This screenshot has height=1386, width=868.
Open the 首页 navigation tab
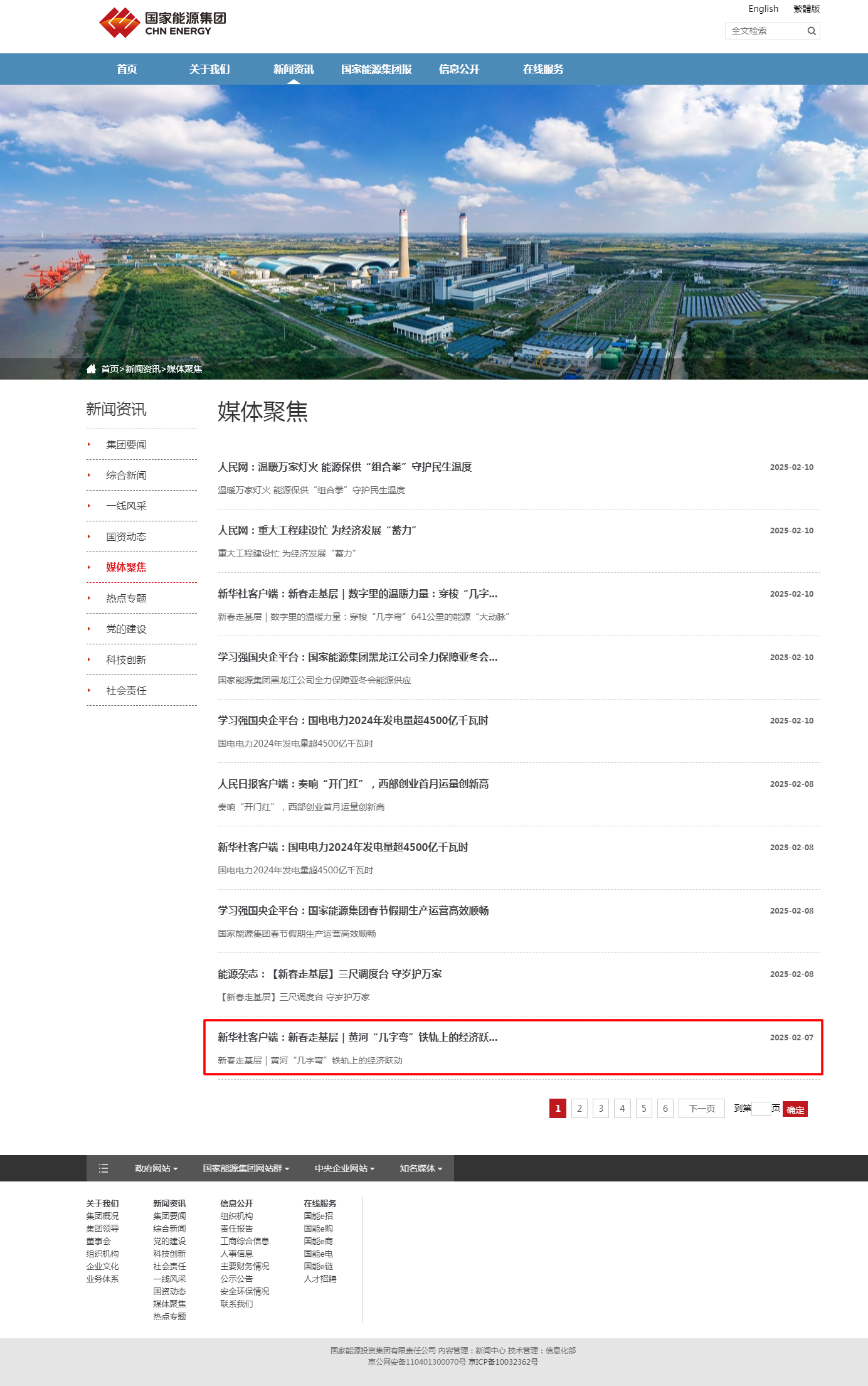[127, 69]
